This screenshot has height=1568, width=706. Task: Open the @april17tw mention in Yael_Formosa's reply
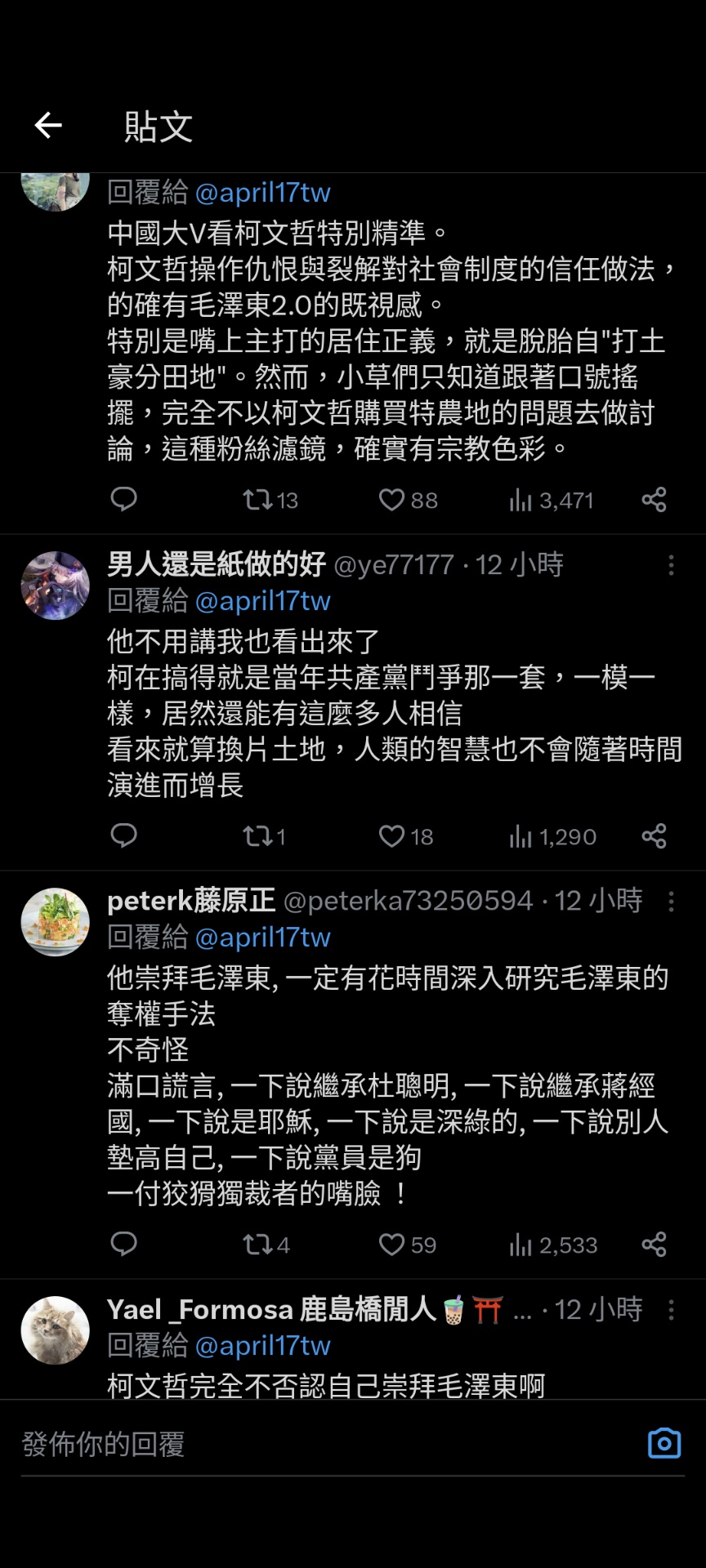coord(262,1346)
